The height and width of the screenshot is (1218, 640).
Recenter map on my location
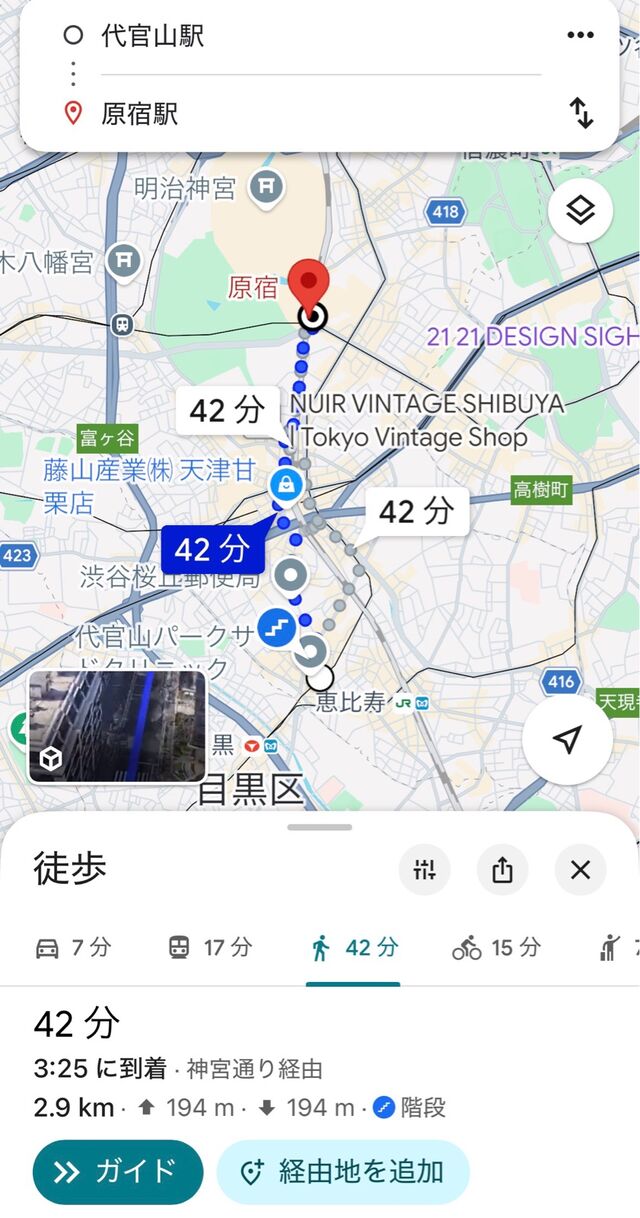coord(567,740)
